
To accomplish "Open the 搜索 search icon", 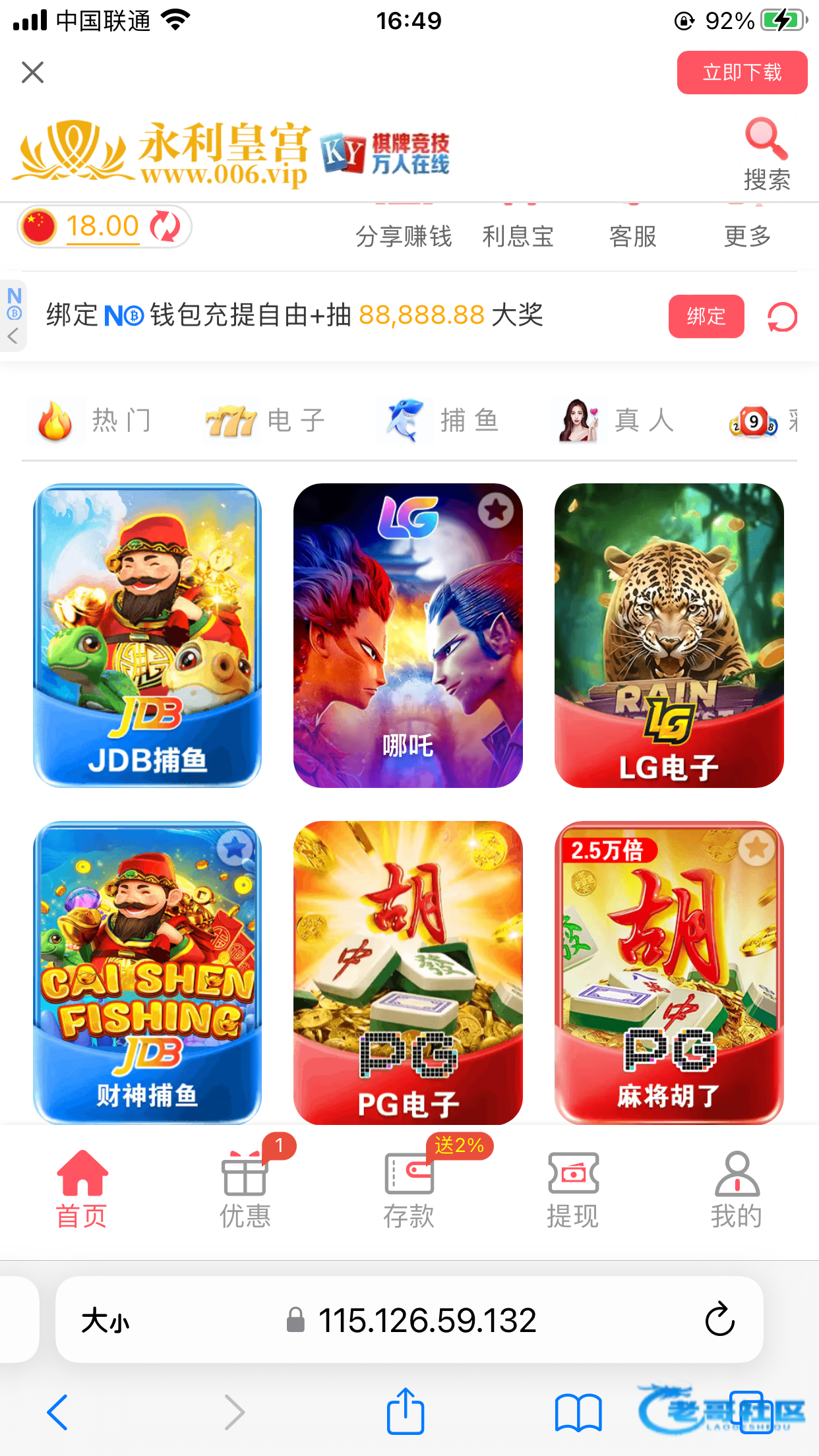I will click(x=766, y=154).
